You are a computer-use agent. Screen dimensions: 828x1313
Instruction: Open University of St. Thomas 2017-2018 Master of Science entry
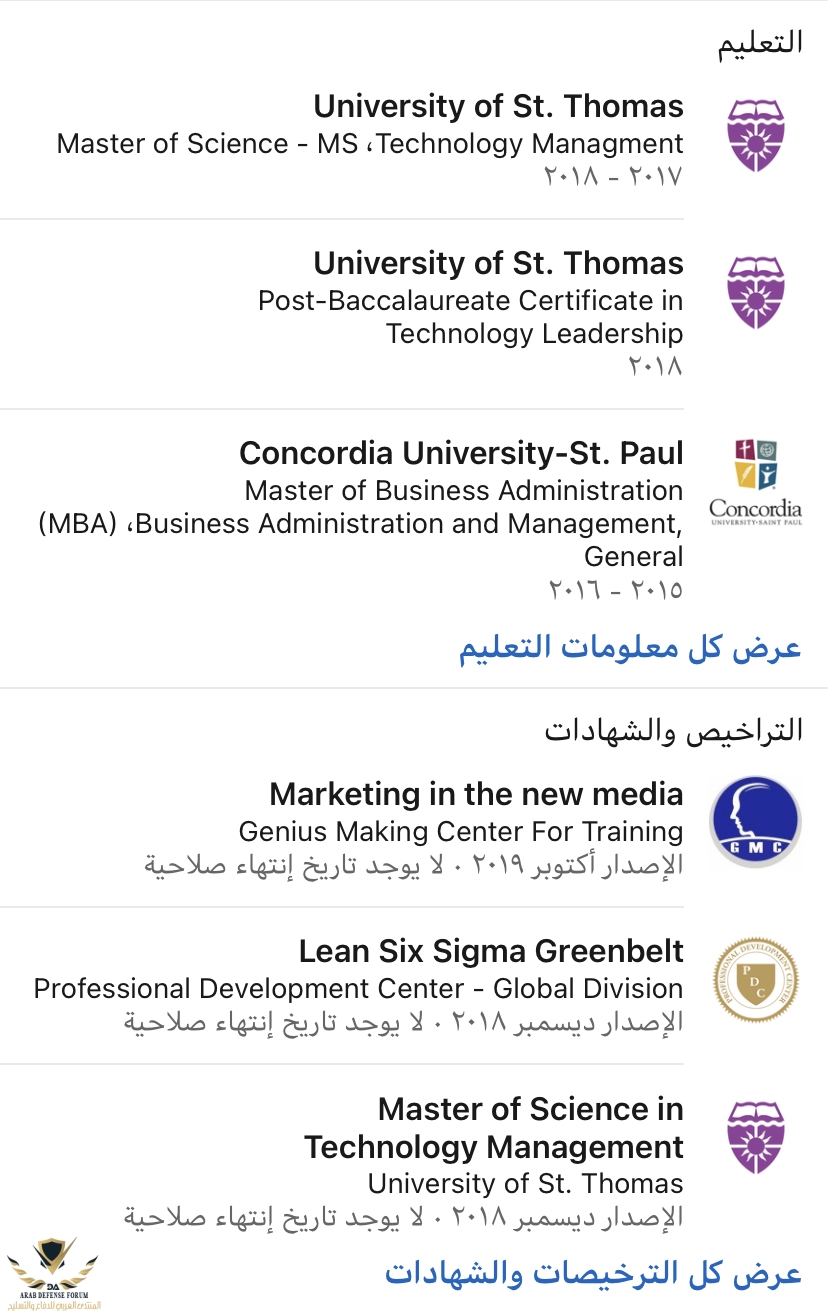point(498,107)
